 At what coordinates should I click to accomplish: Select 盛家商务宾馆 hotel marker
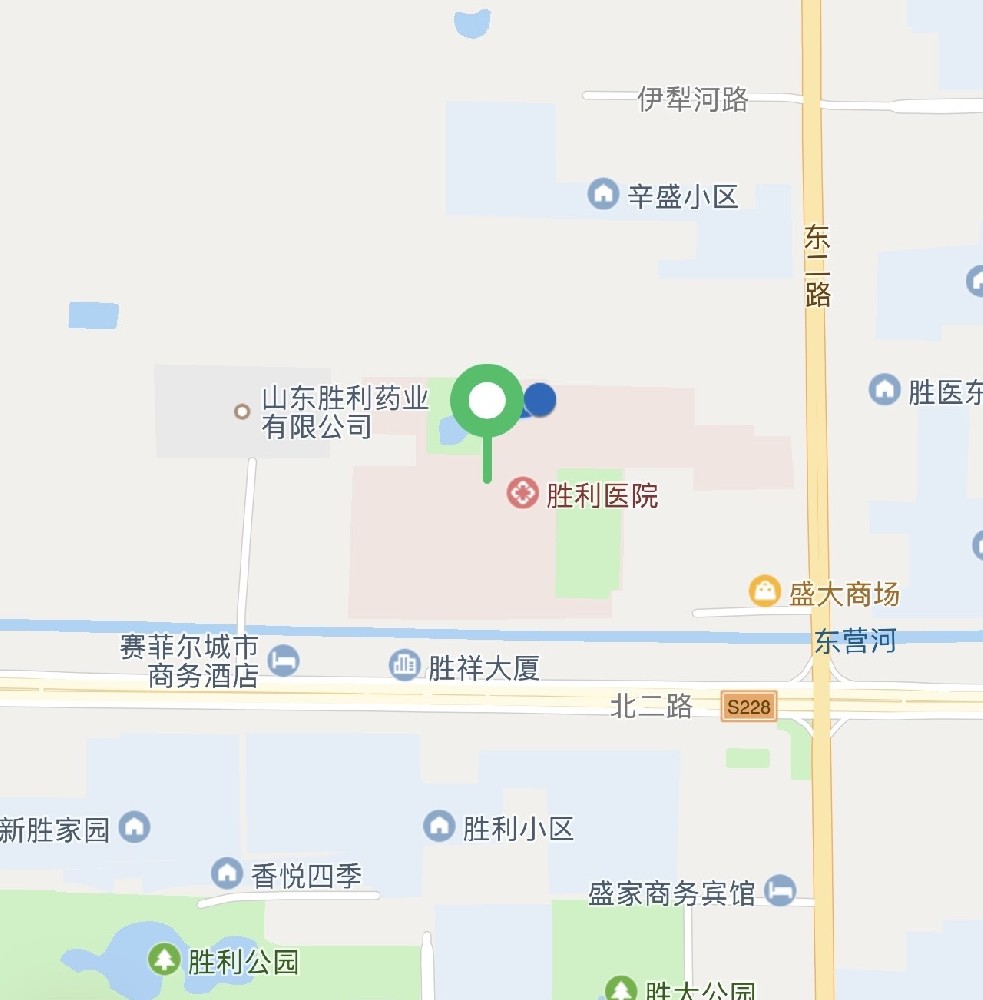click(x=780, y=889)
